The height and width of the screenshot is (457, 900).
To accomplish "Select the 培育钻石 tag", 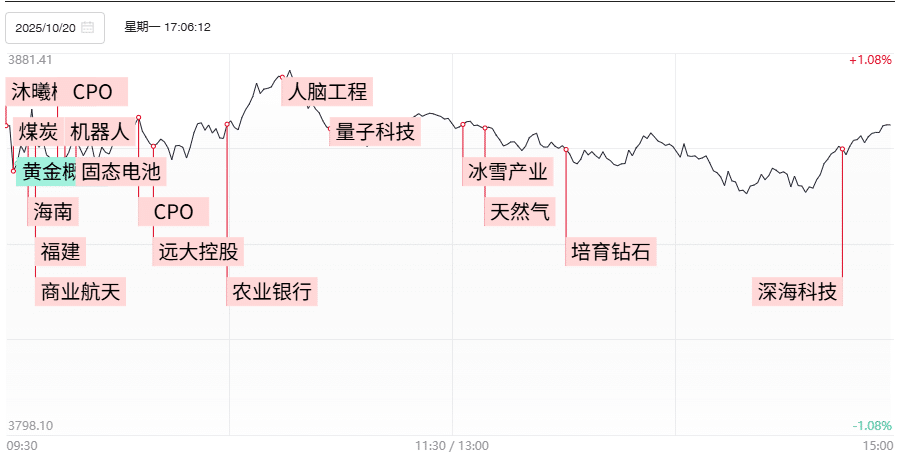I will point(610,251).
